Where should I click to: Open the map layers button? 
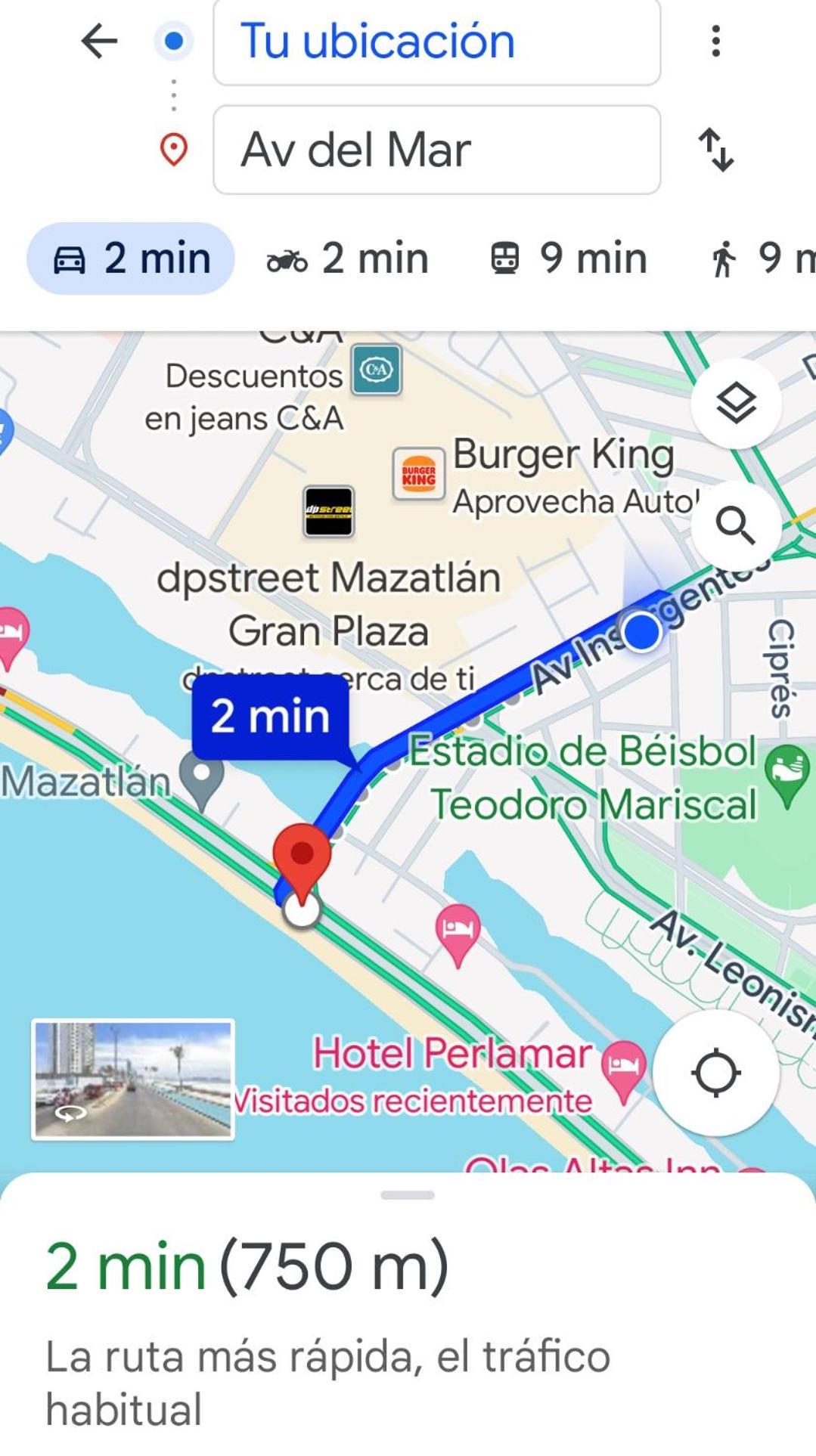(735, 403)
